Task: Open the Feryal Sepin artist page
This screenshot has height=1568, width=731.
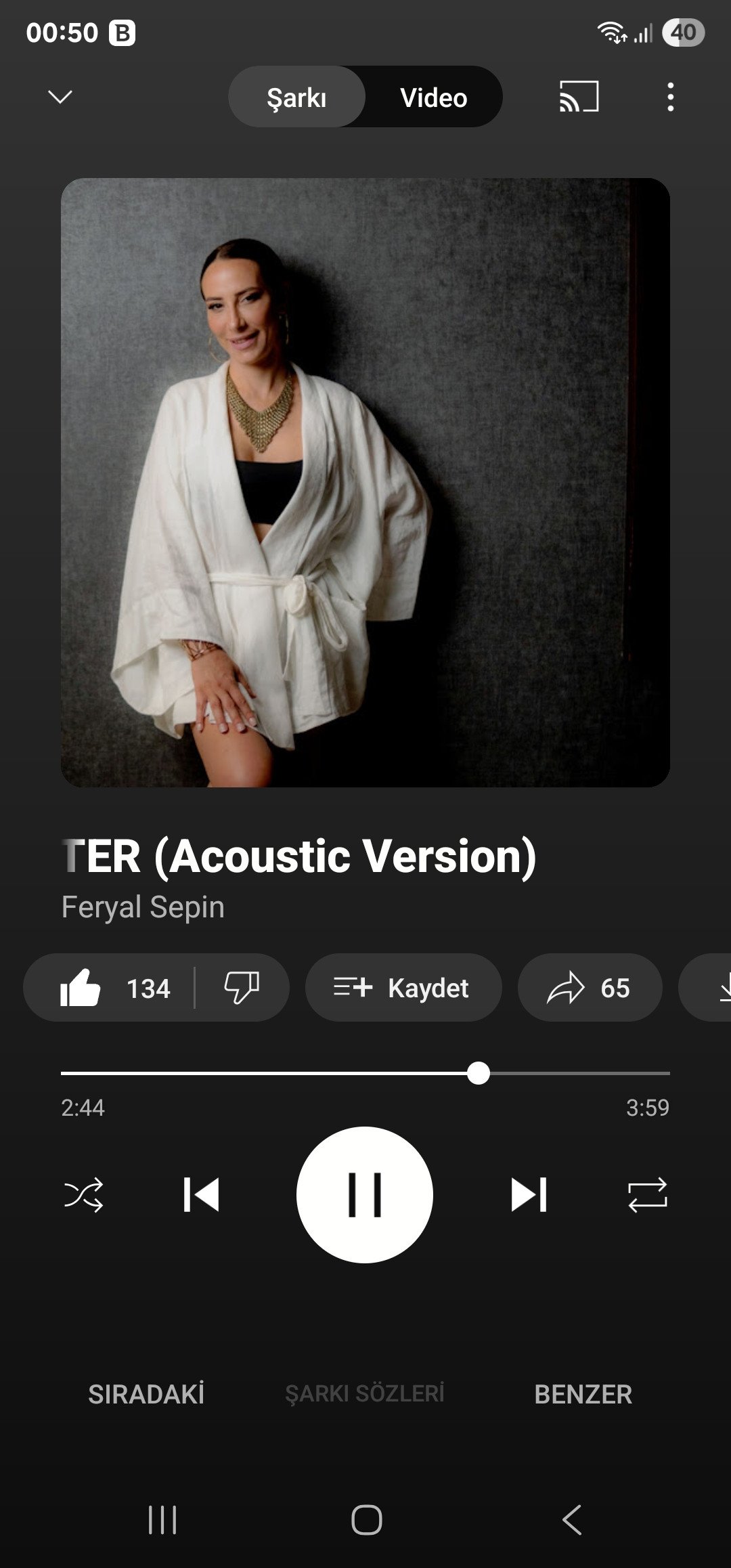Action: (143, 907)
